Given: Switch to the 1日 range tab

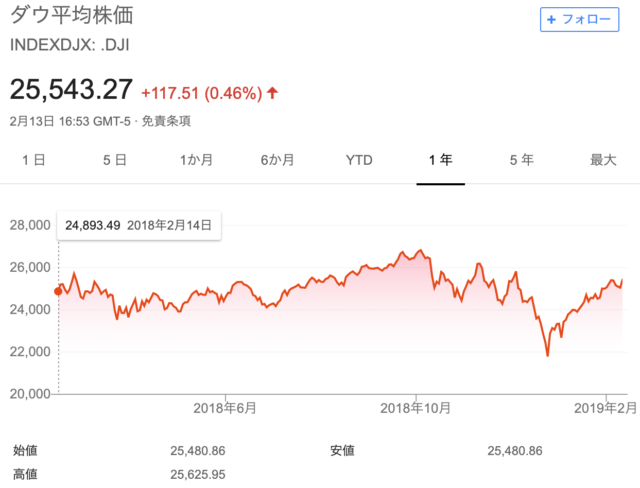Looking at the screenshot, I should pyautogui.click(x=33, y=159).
